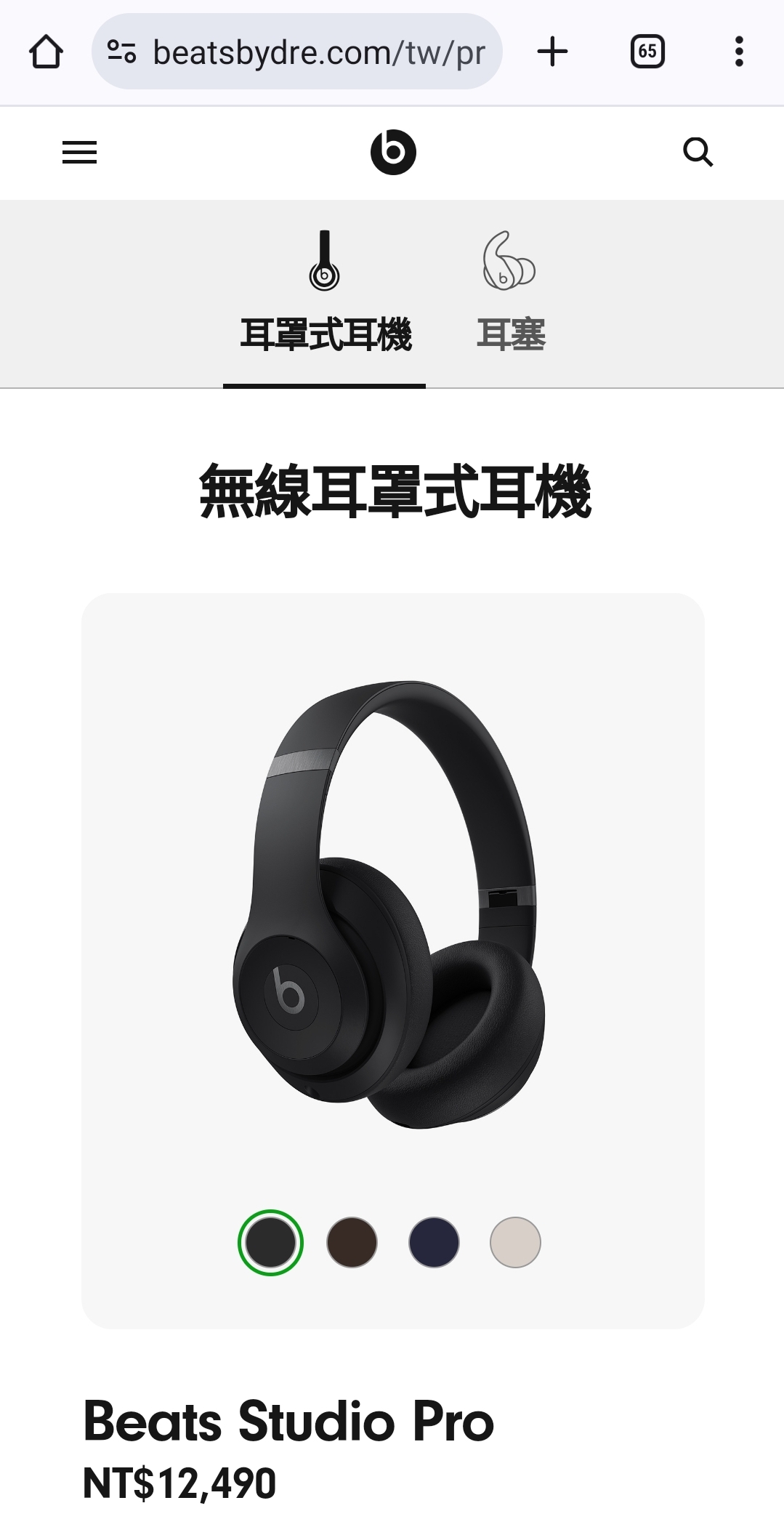Choose the brown color swatch
Image resolution: width=784 pixels, height=1535 pixels.
(352, 1242)
